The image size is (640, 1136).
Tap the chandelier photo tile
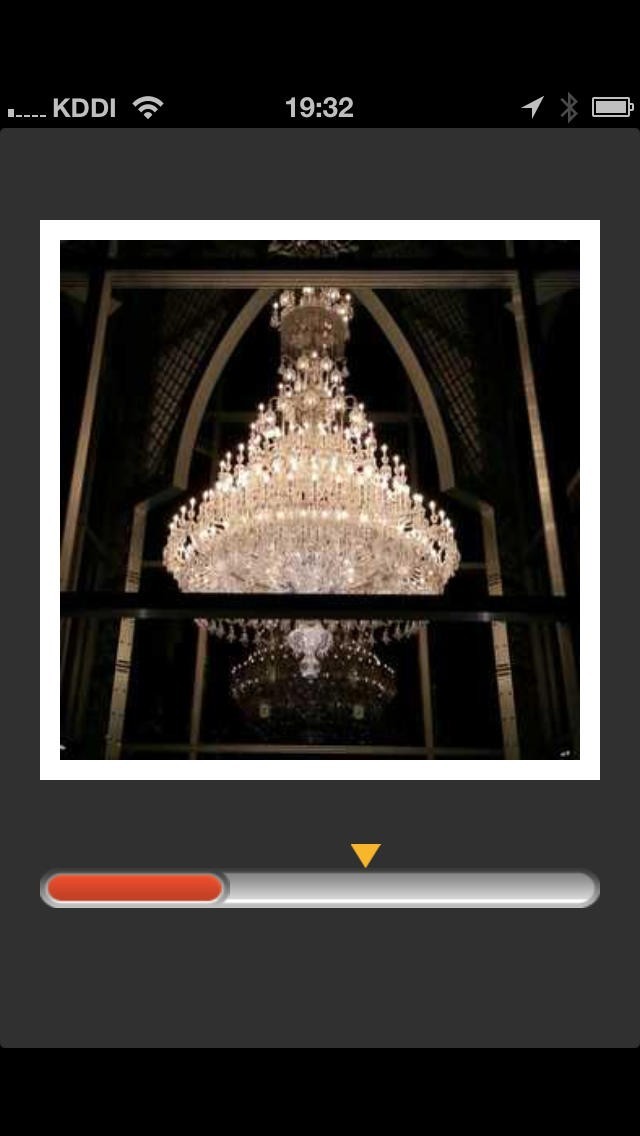tap(320, 500)
